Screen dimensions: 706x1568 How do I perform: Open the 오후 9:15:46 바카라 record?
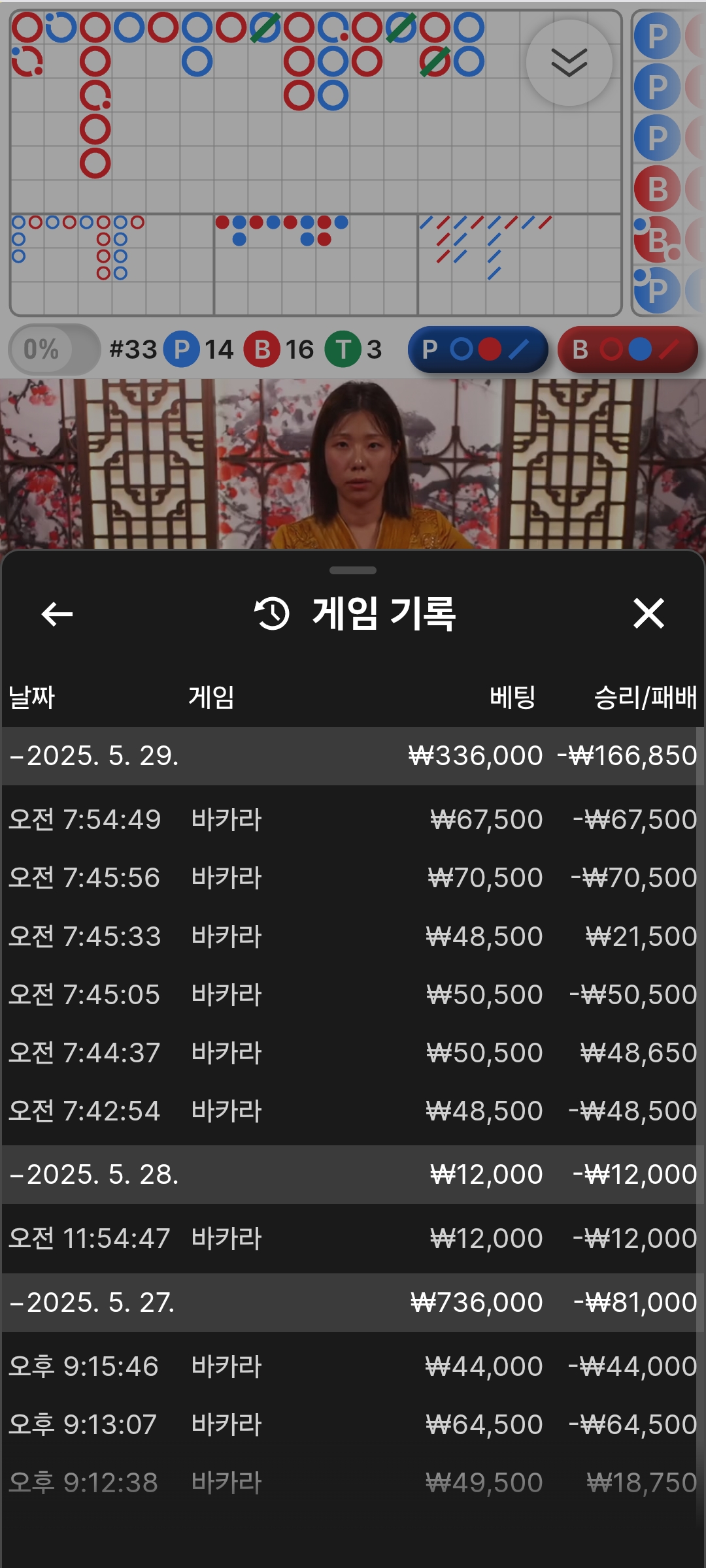(x=353, y=1366)
